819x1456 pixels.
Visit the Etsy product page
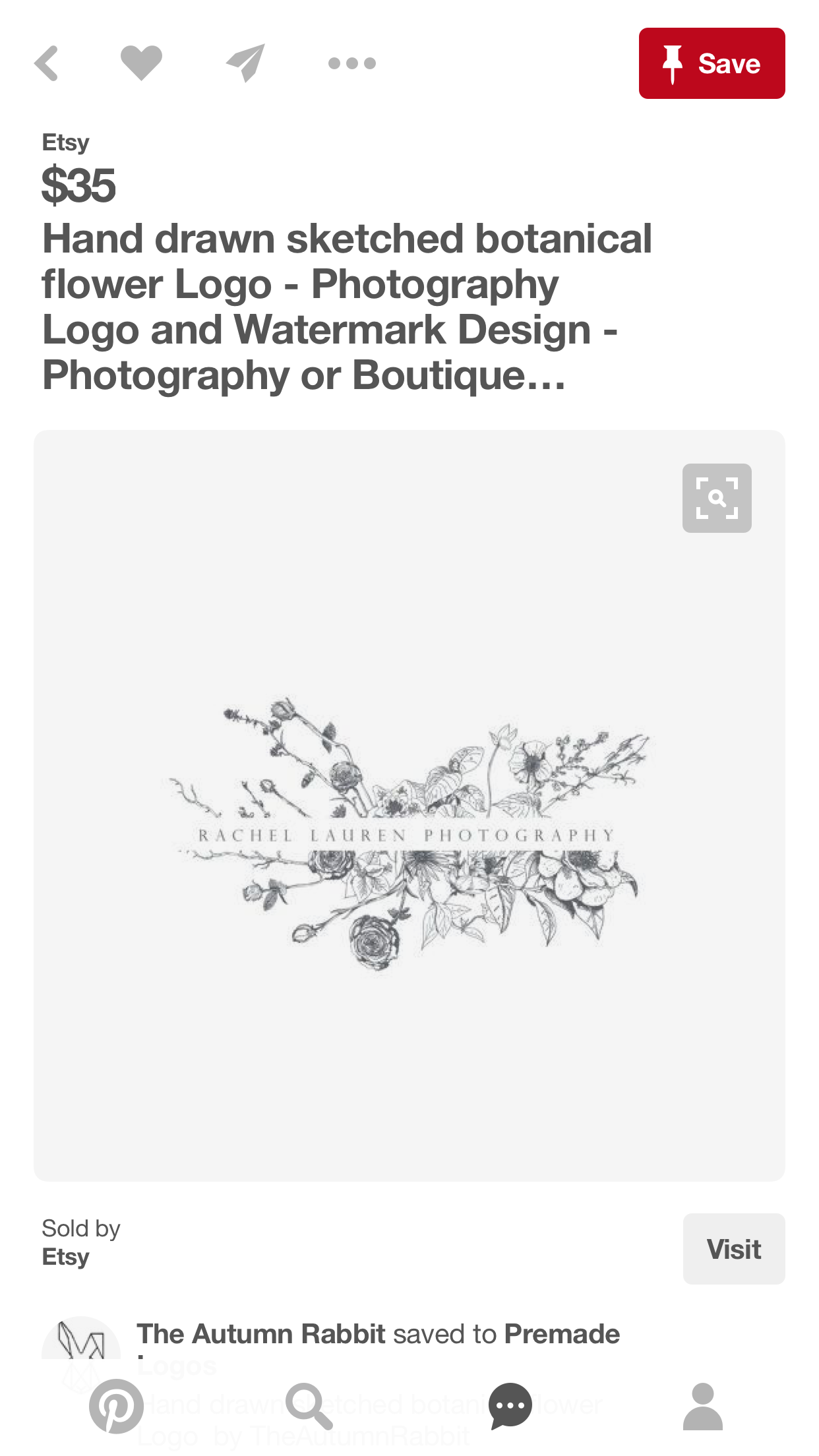point(733,1249)
